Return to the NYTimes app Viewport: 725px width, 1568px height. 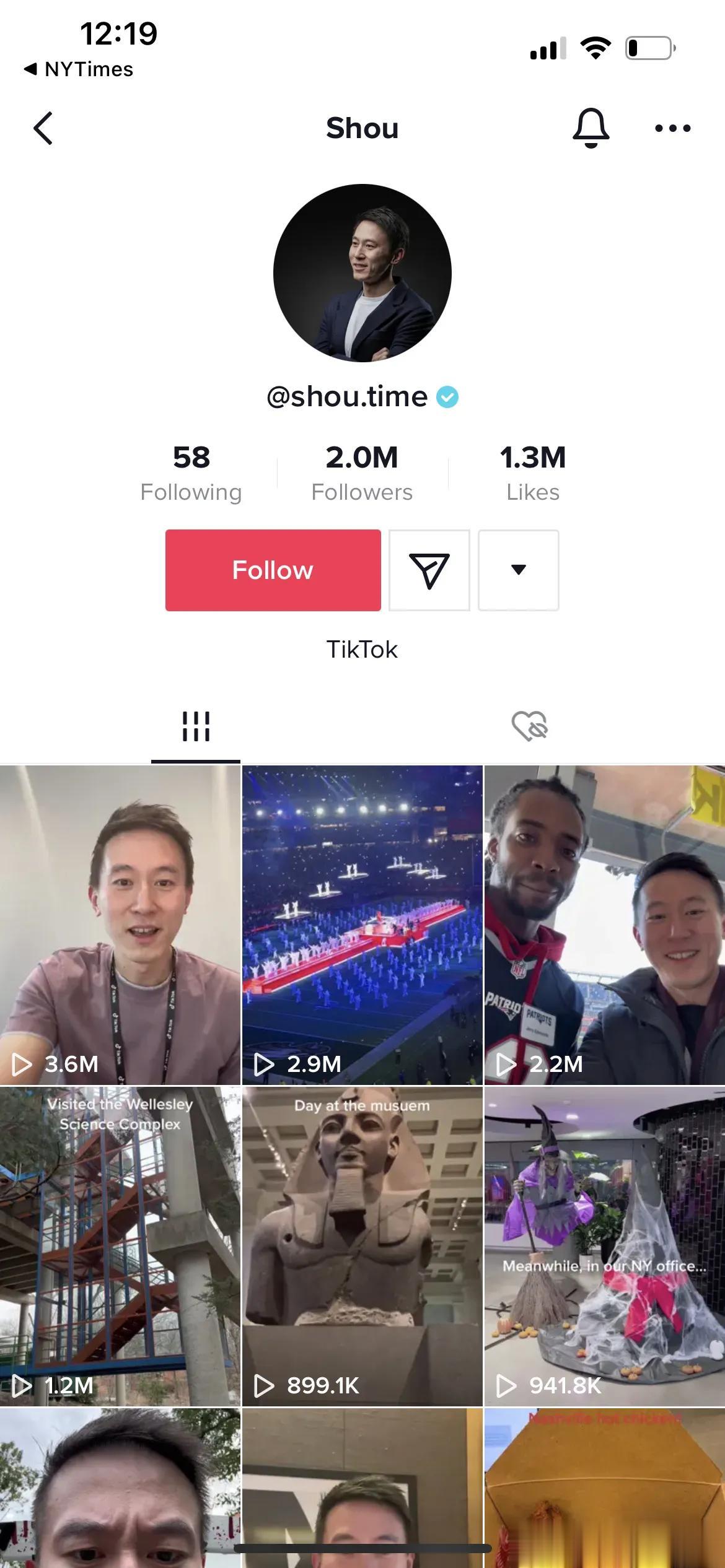pos(79,69)
